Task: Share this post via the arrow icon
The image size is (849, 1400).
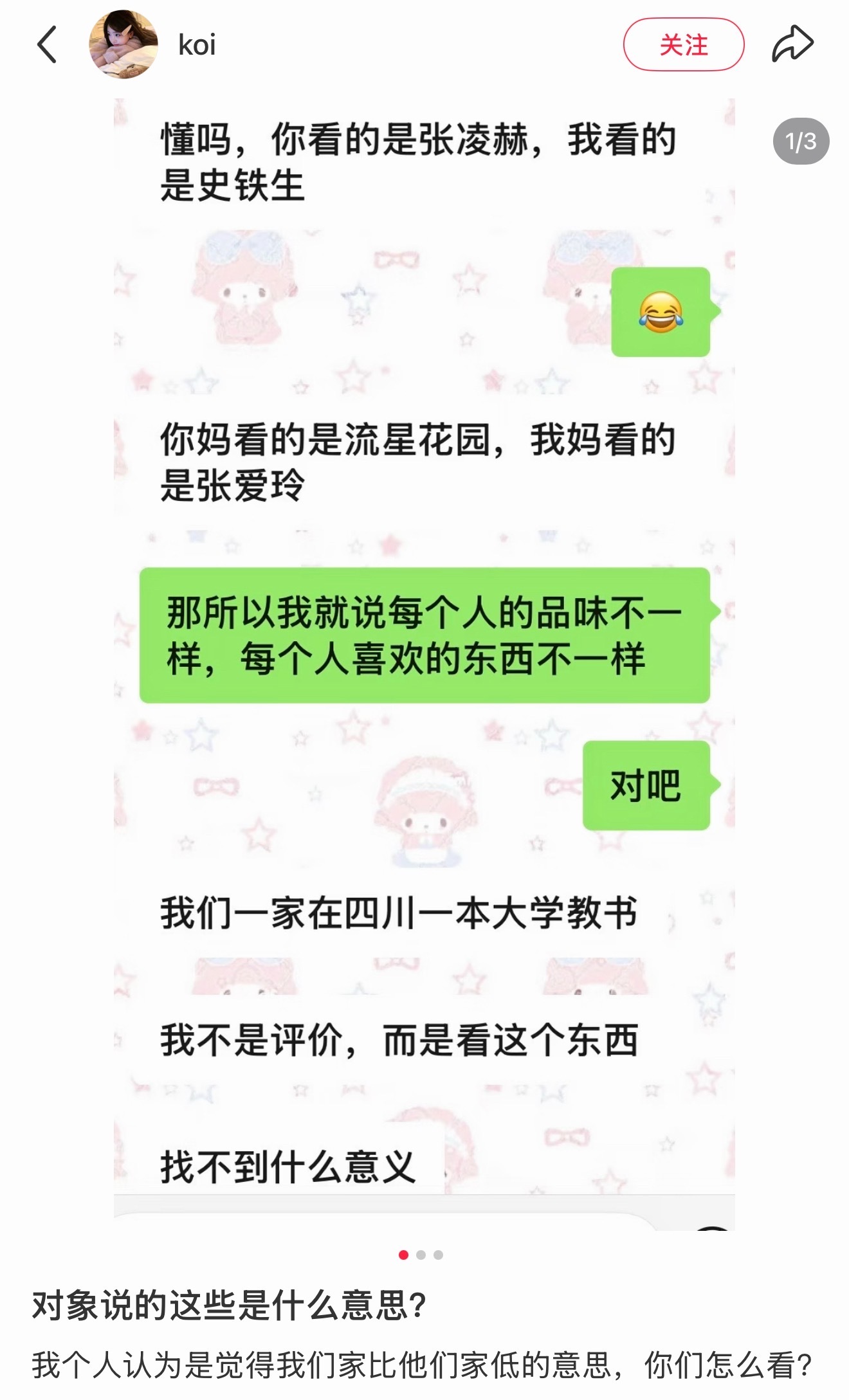Action: [792, 44]
